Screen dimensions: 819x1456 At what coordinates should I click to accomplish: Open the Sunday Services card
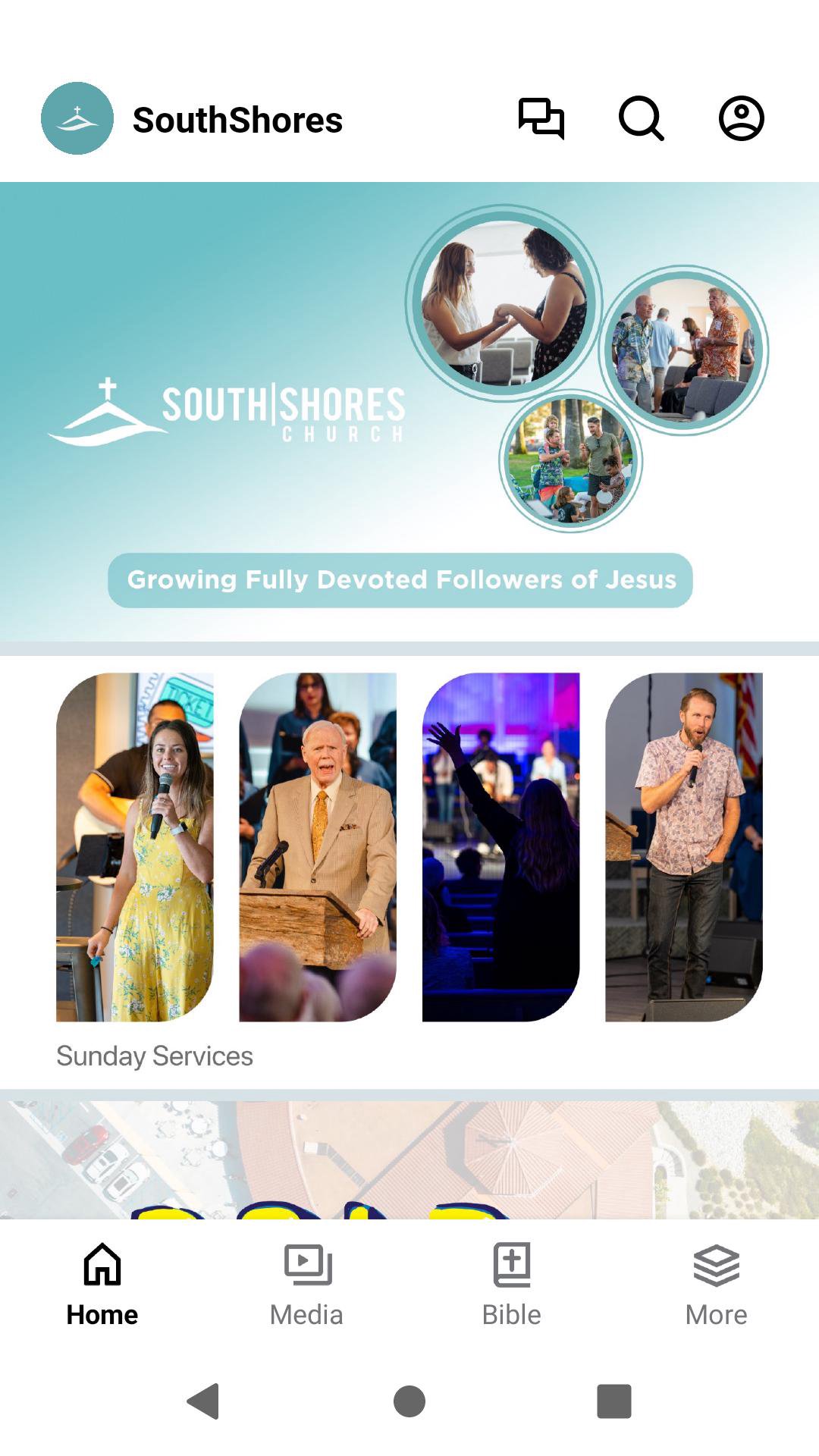point(409,872)
